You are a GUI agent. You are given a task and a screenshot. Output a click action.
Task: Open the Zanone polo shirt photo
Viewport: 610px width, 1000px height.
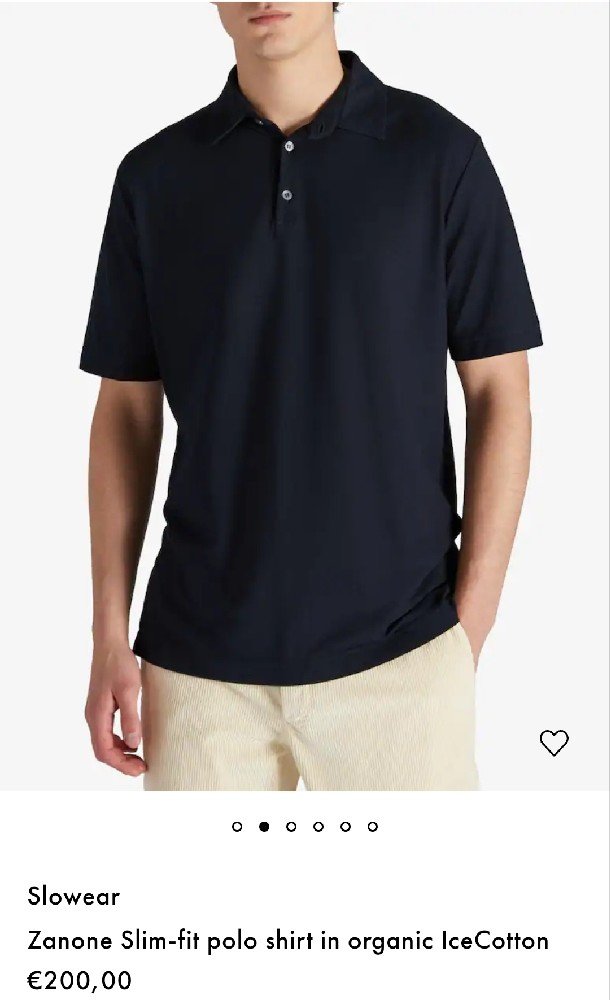pos(305,400)
